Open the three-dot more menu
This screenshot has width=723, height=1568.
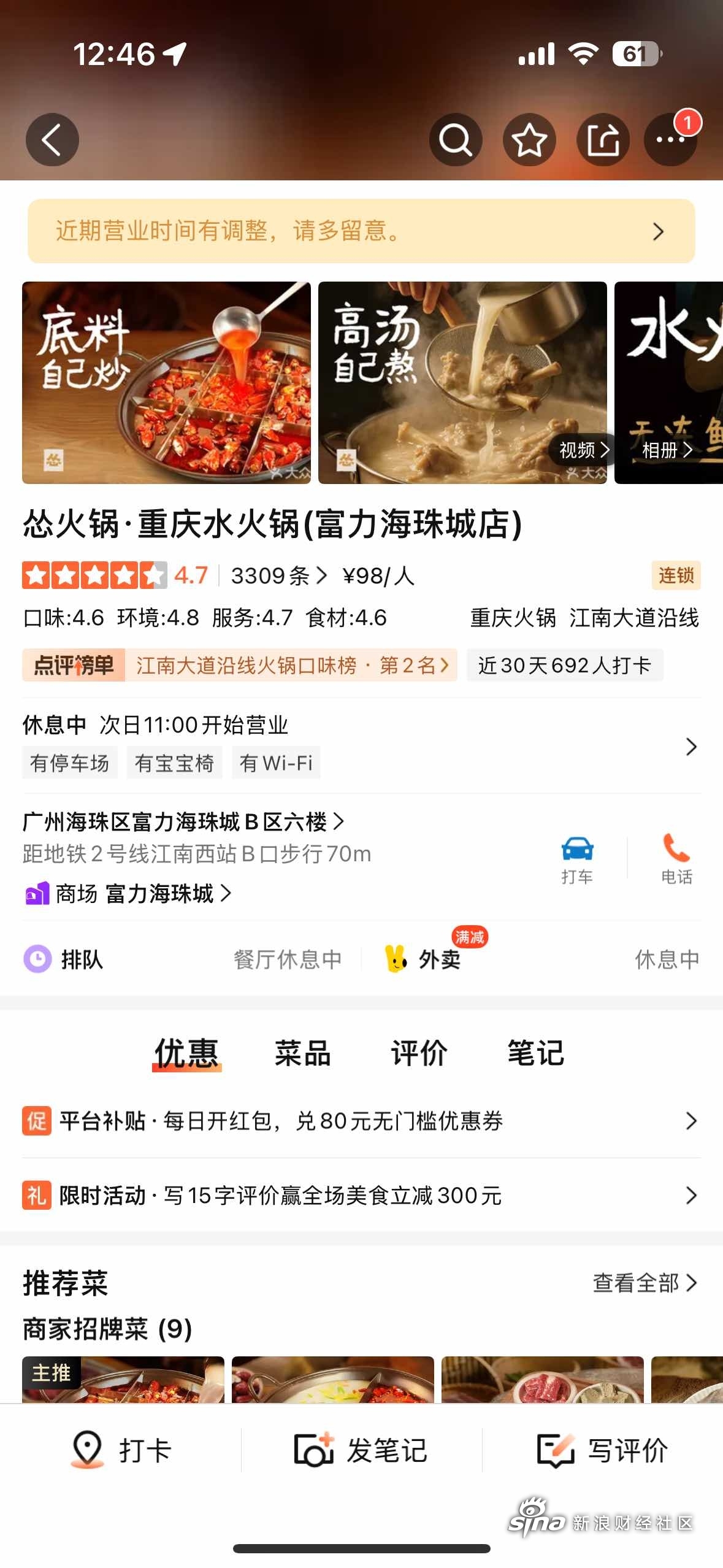coord(670,140)
